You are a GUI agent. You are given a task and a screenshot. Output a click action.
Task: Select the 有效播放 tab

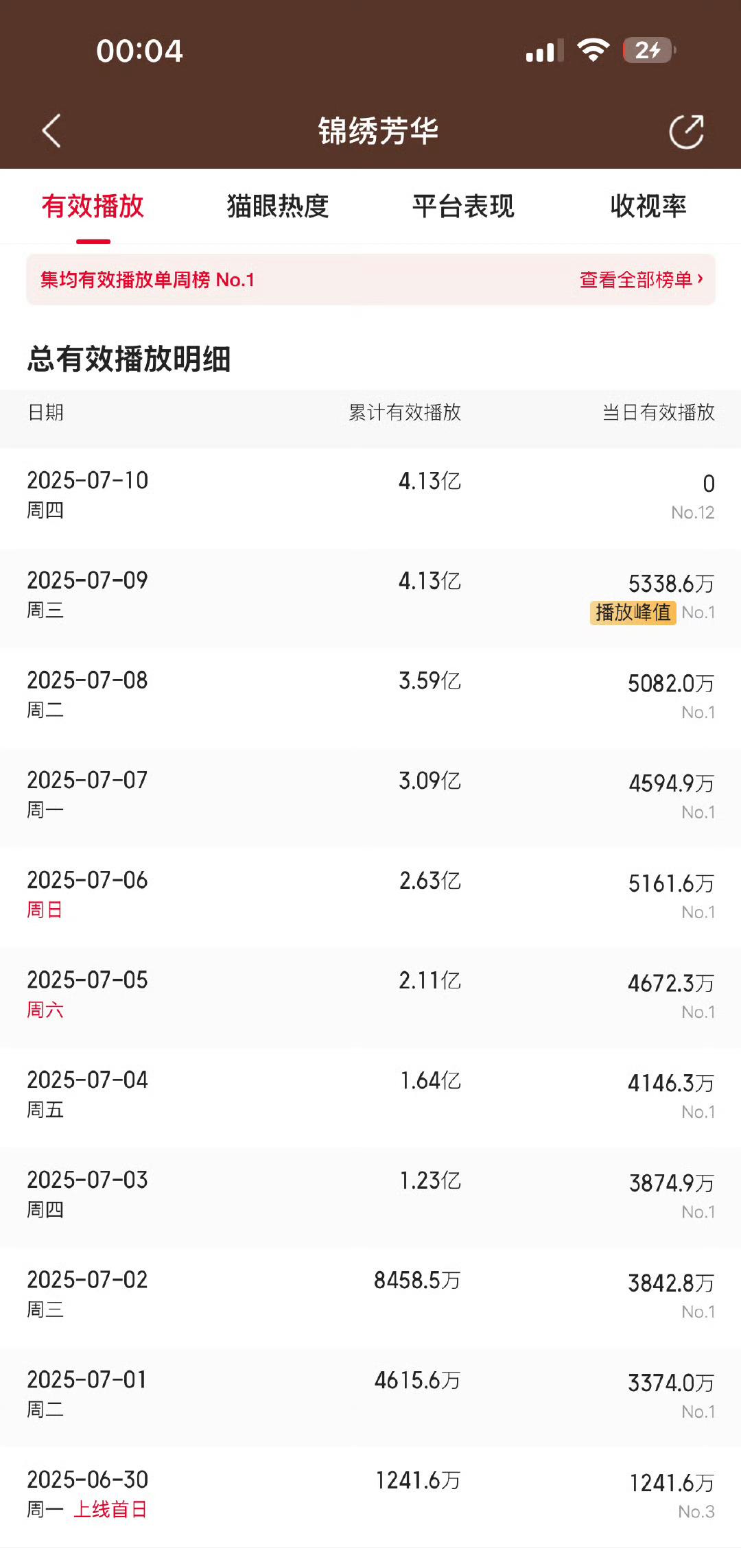point(93,206)
